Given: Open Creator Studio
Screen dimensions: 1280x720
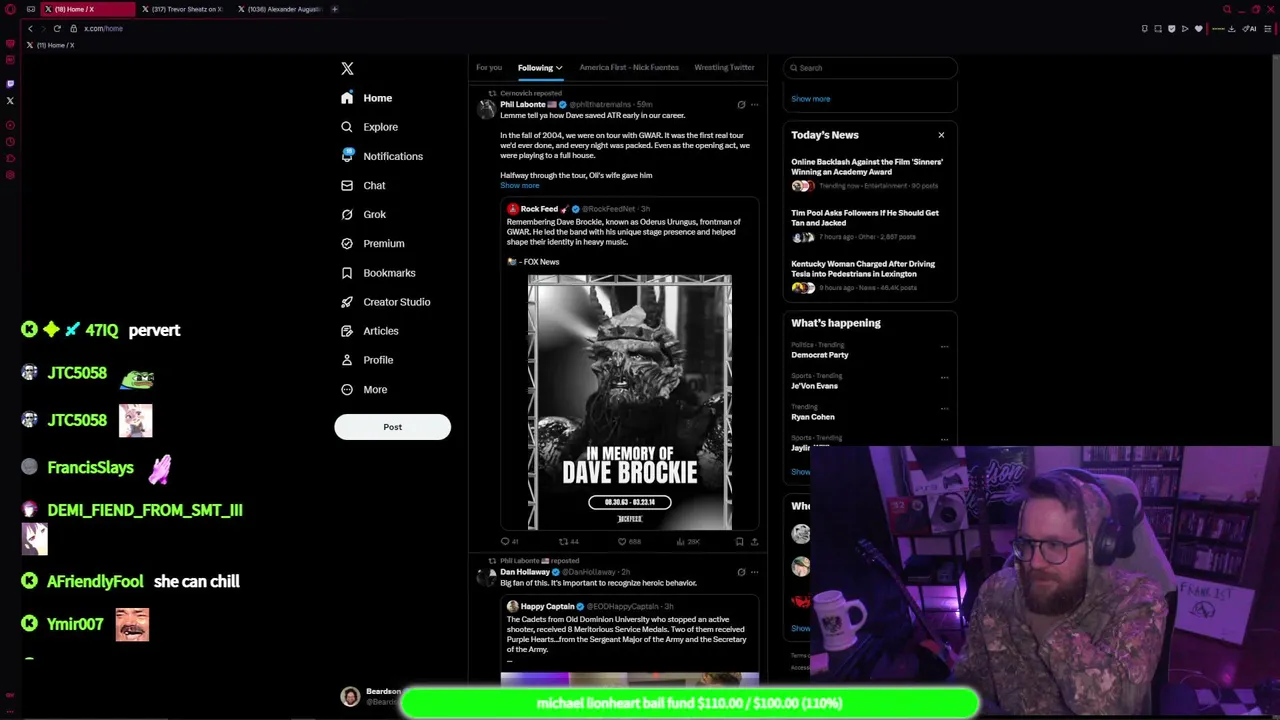Looking at the screenshot, I should tap(396, 302).
